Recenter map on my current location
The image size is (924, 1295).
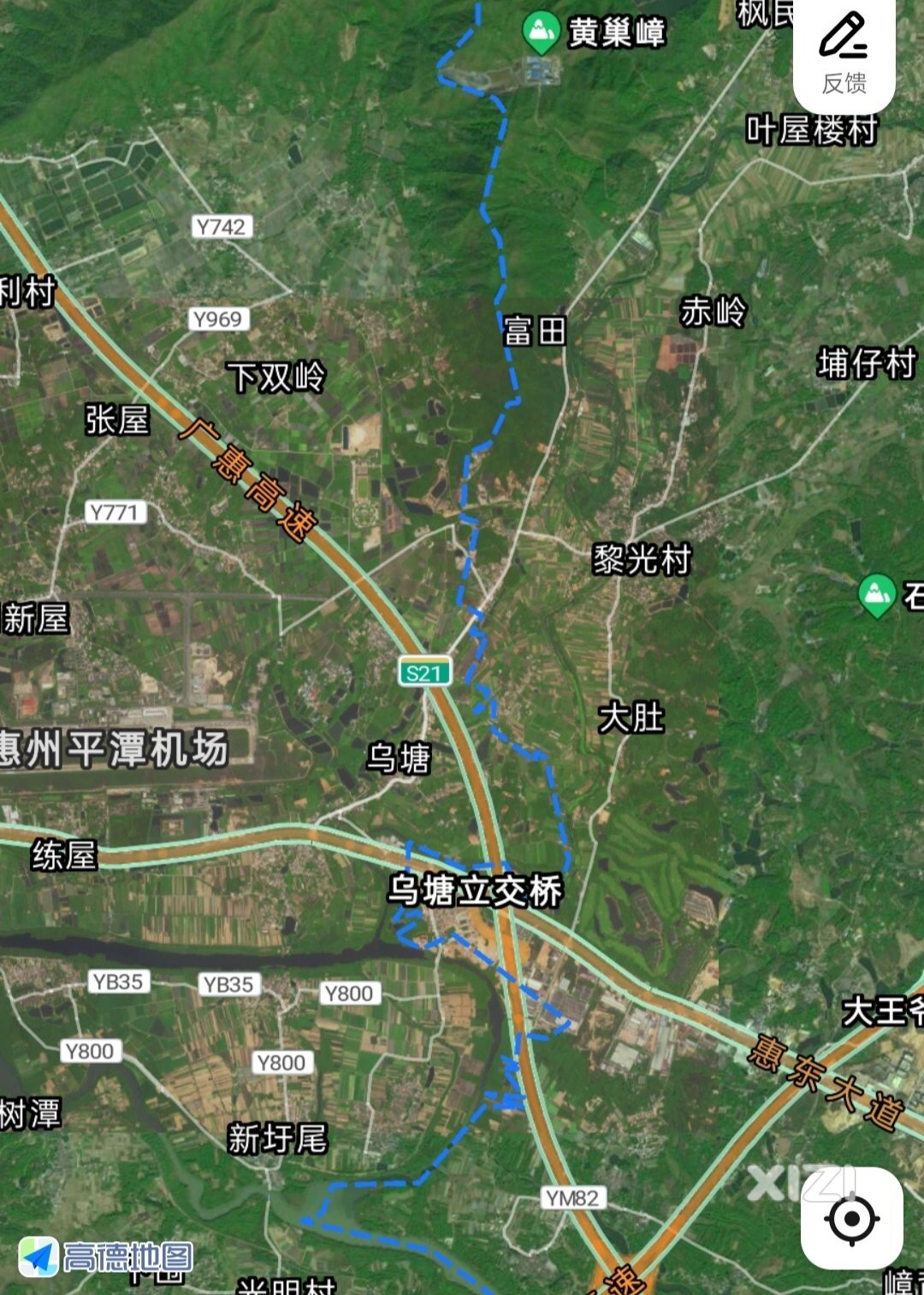click(851, 1217)
